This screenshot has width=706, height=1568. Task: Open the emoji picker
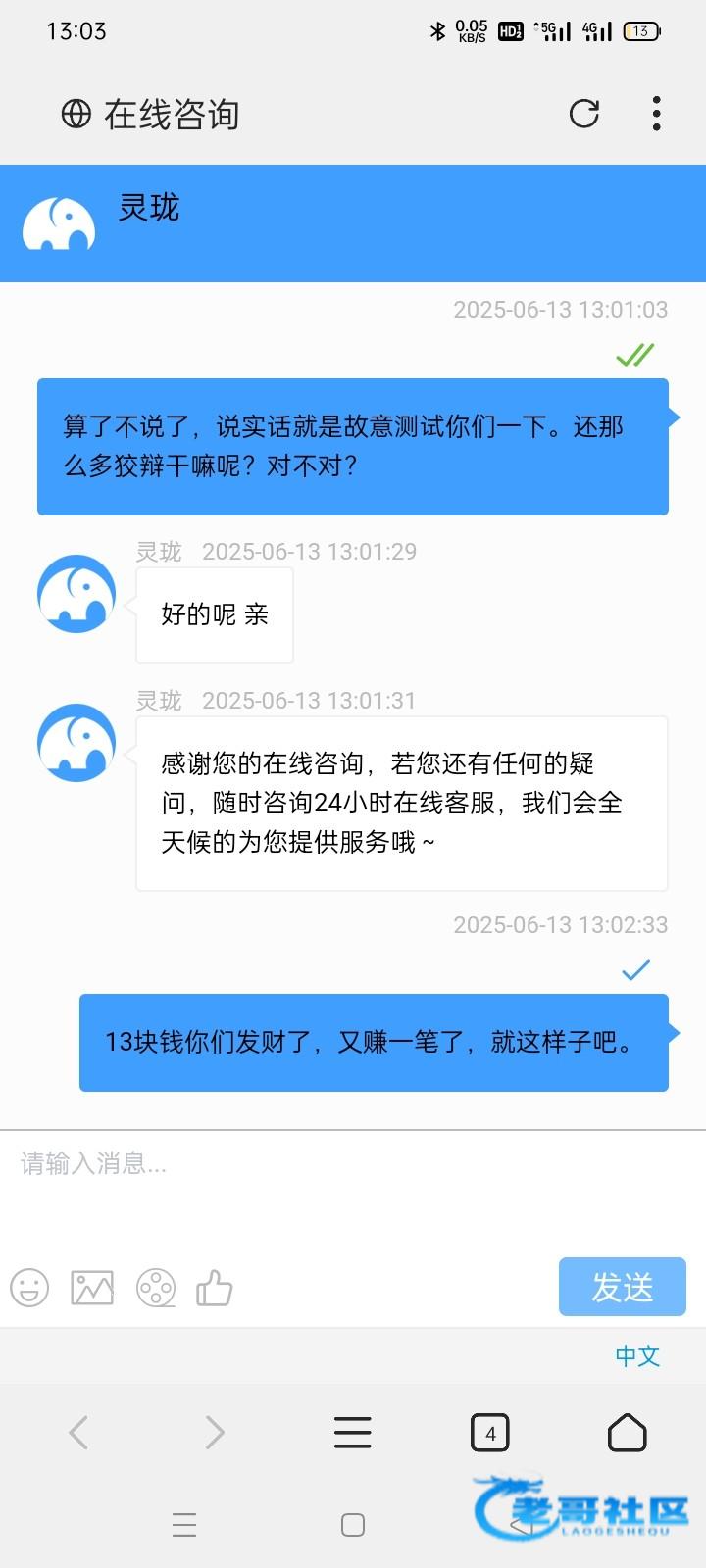[x=29, y=1288]
